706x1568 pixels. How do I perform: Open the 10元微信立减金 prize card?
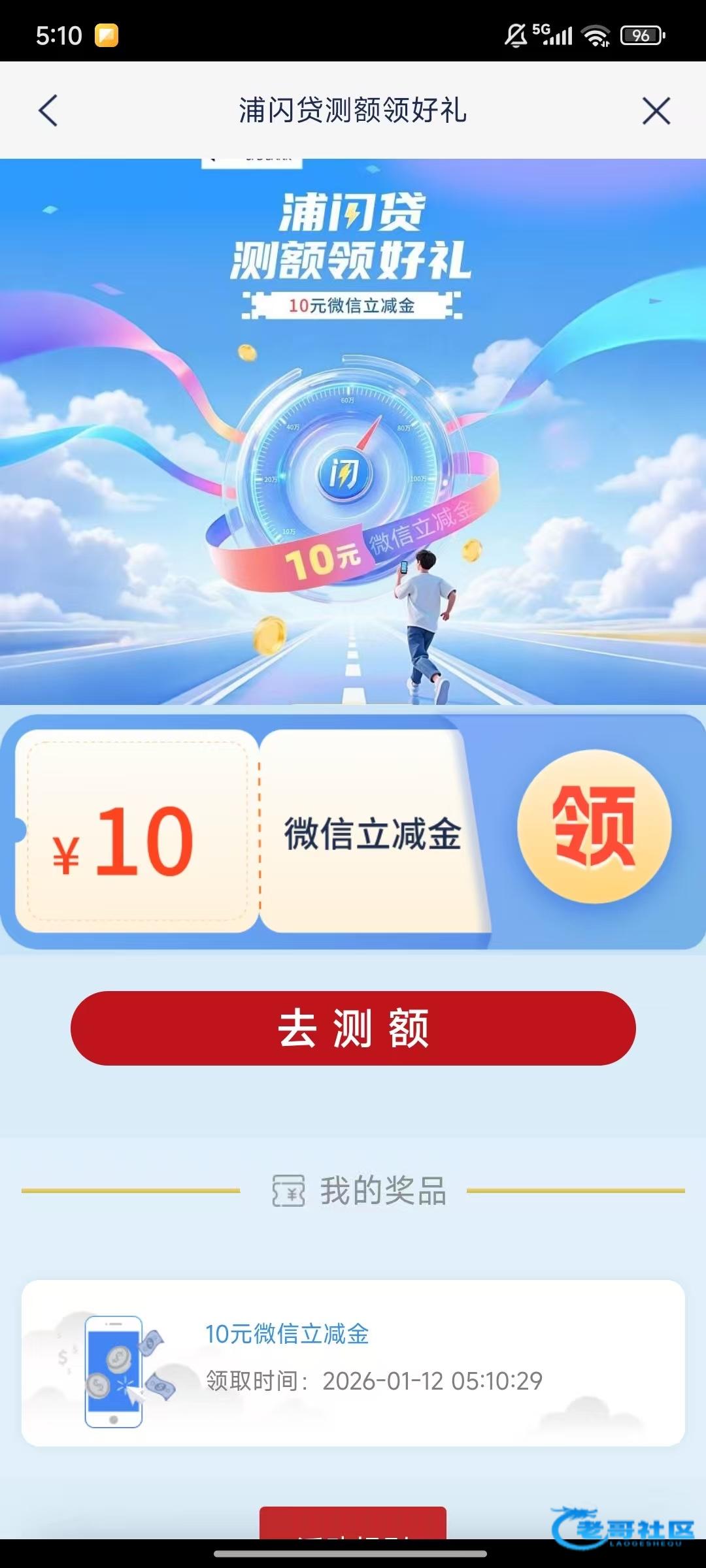pyautogui.click(x=353, y=1362)
